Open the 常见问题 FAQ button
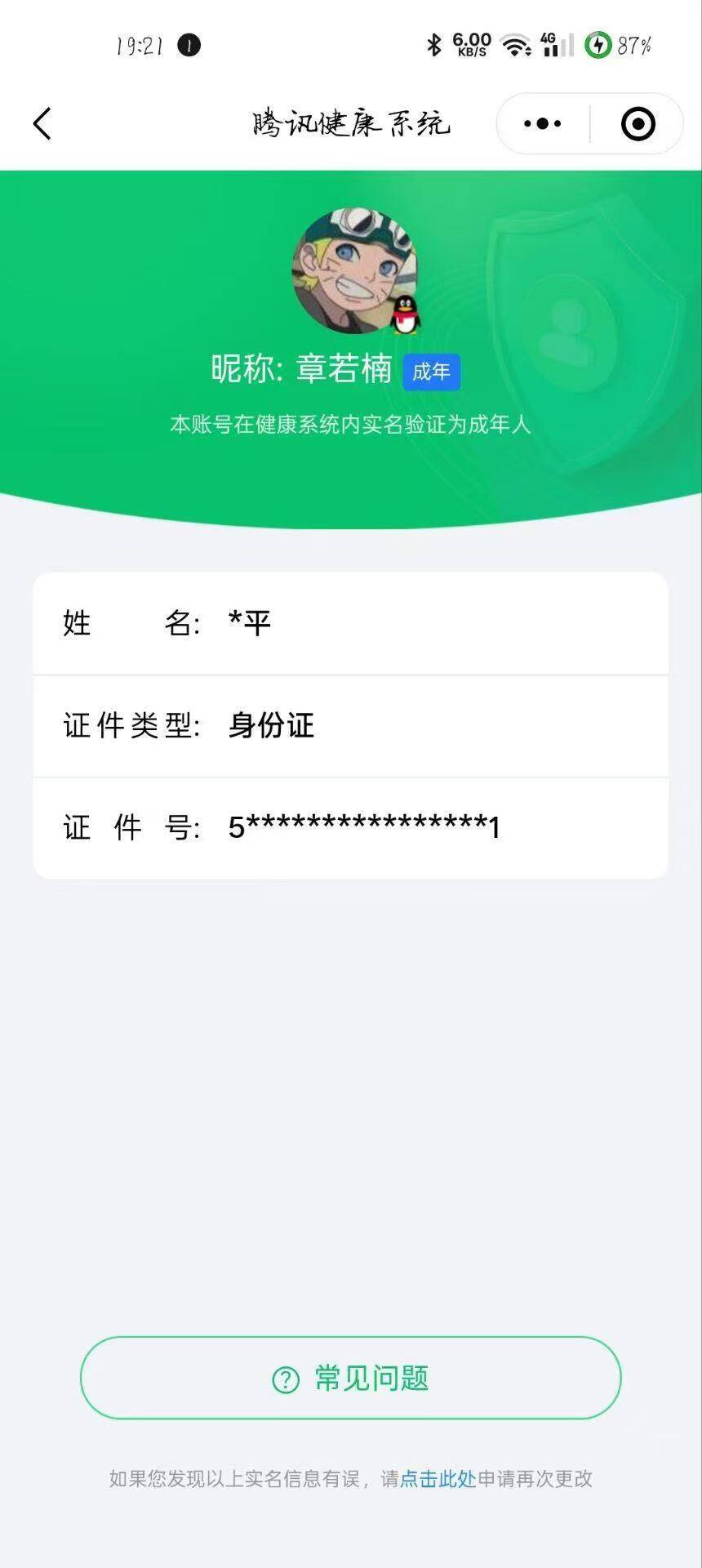 [351, 1378]
